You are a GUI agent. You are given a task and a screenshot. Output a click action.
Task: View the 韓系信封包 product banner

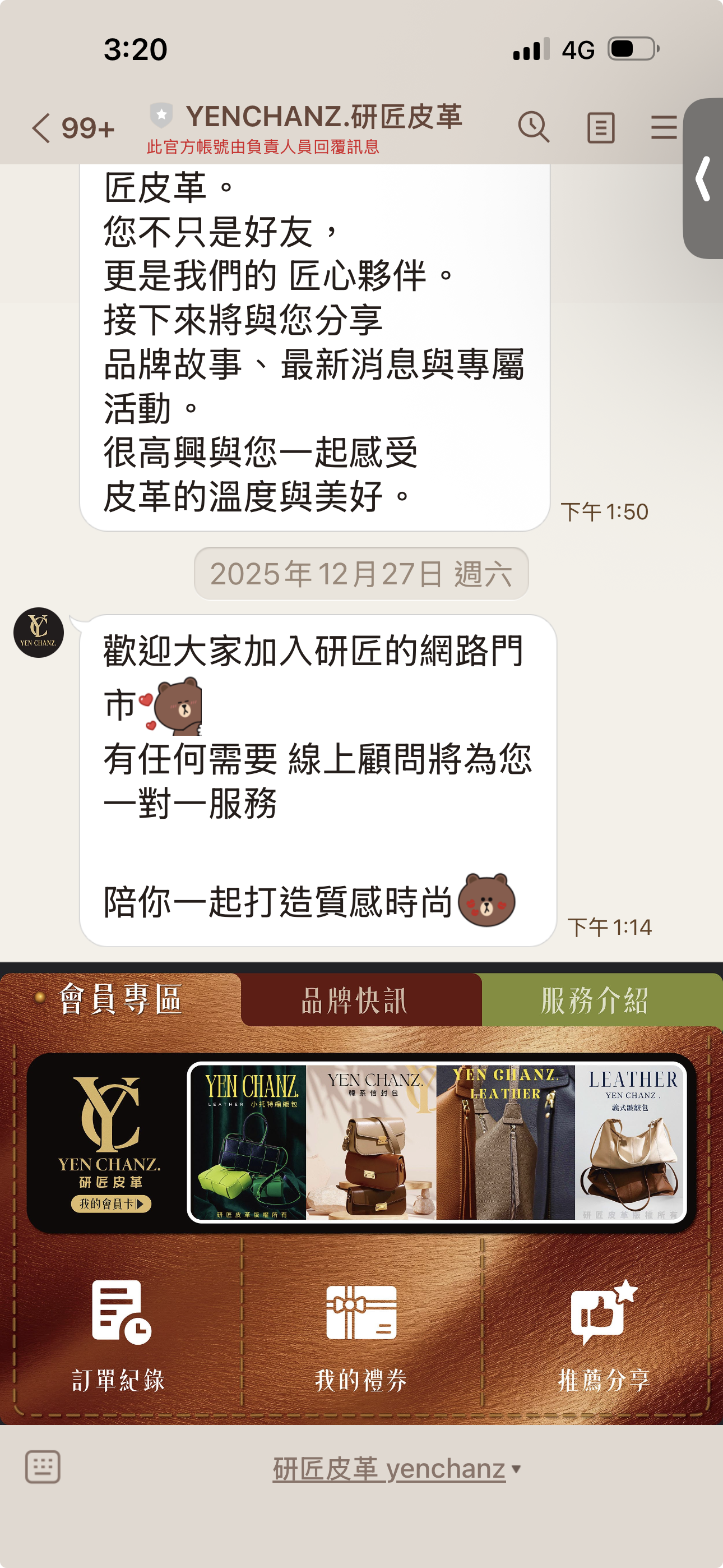(x=371, y=1142)
